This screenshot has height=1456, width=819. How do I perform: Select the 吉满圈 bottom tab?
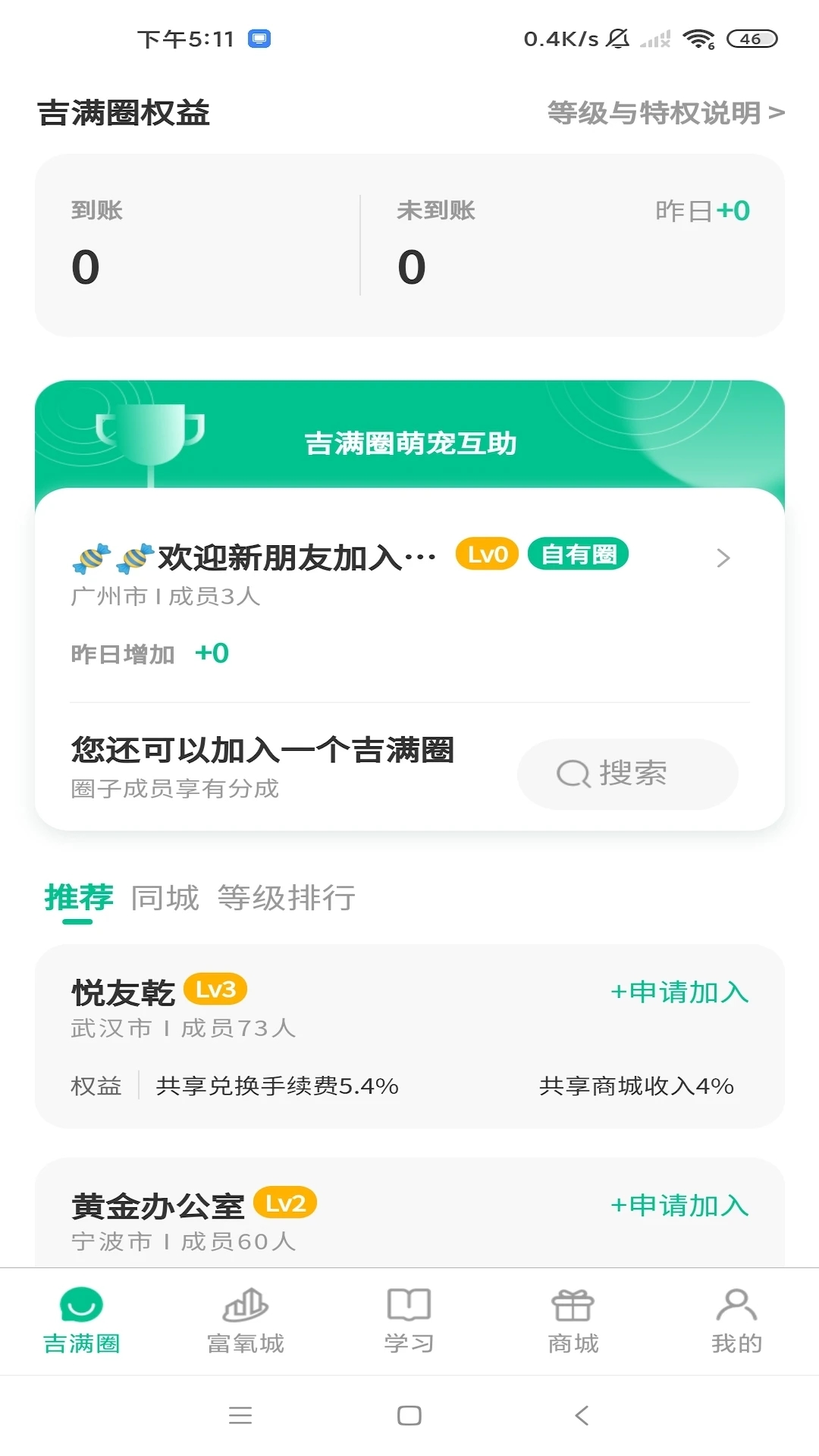[81, 1321]
